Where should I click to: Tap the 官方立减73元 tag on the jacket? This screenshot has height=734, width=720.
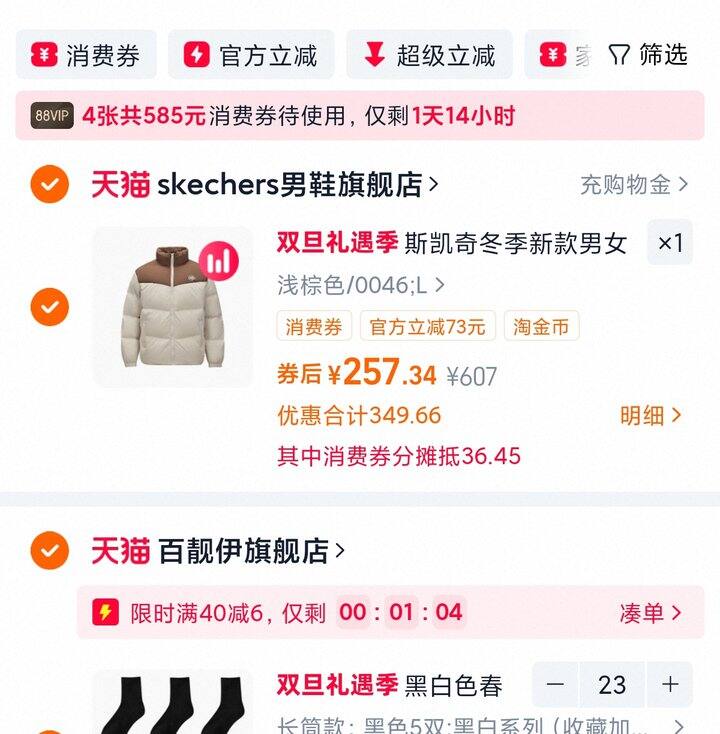[427, 327]
